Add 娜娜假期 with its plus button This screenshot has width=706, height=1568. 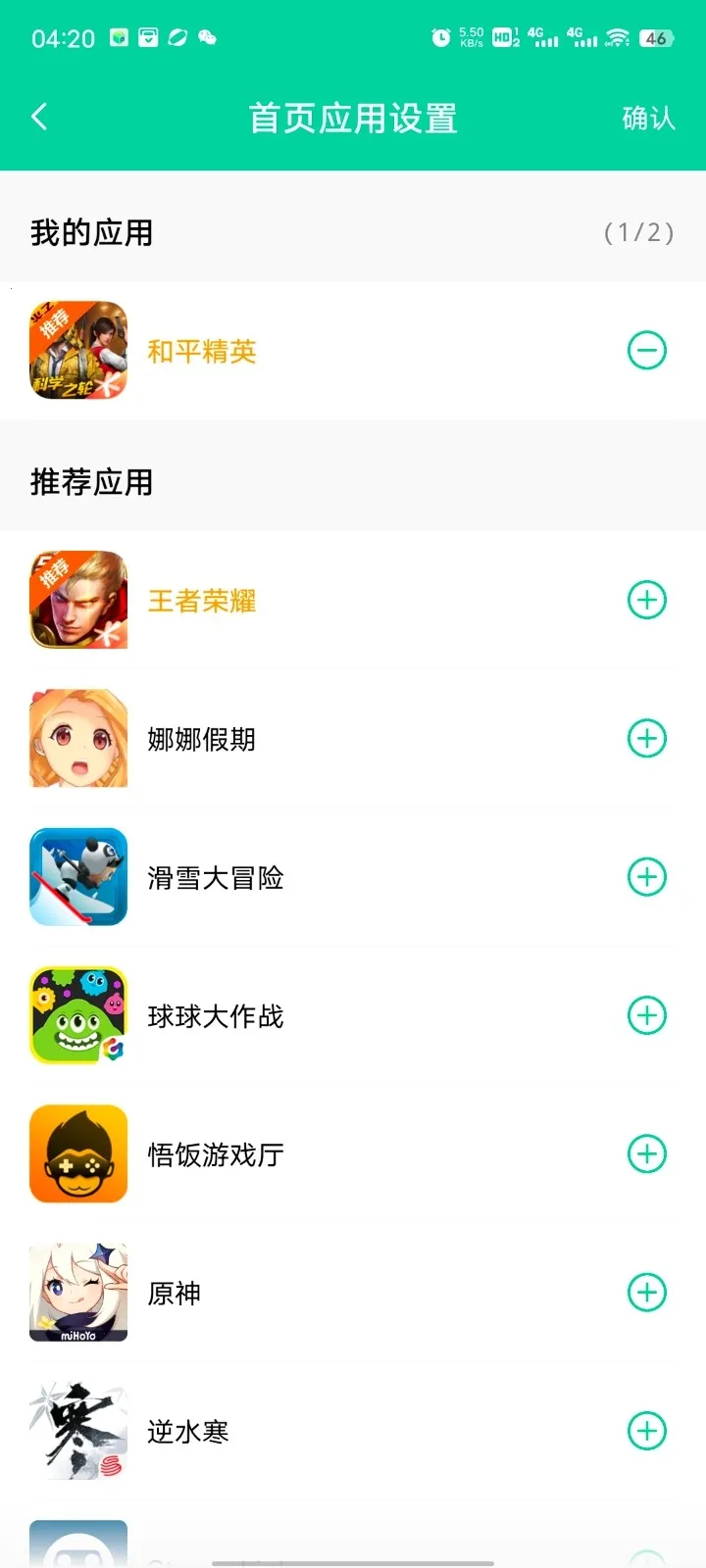tap(646, 738)
